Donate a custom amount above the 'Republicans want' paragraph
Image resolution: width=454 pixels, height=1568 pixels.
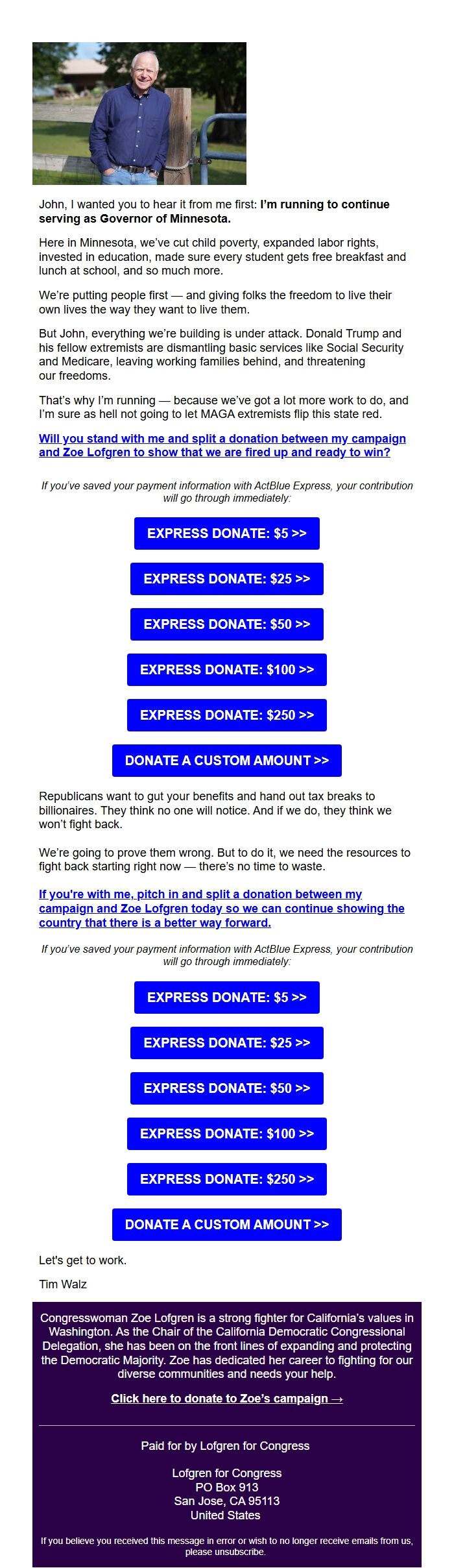[226, 761]
